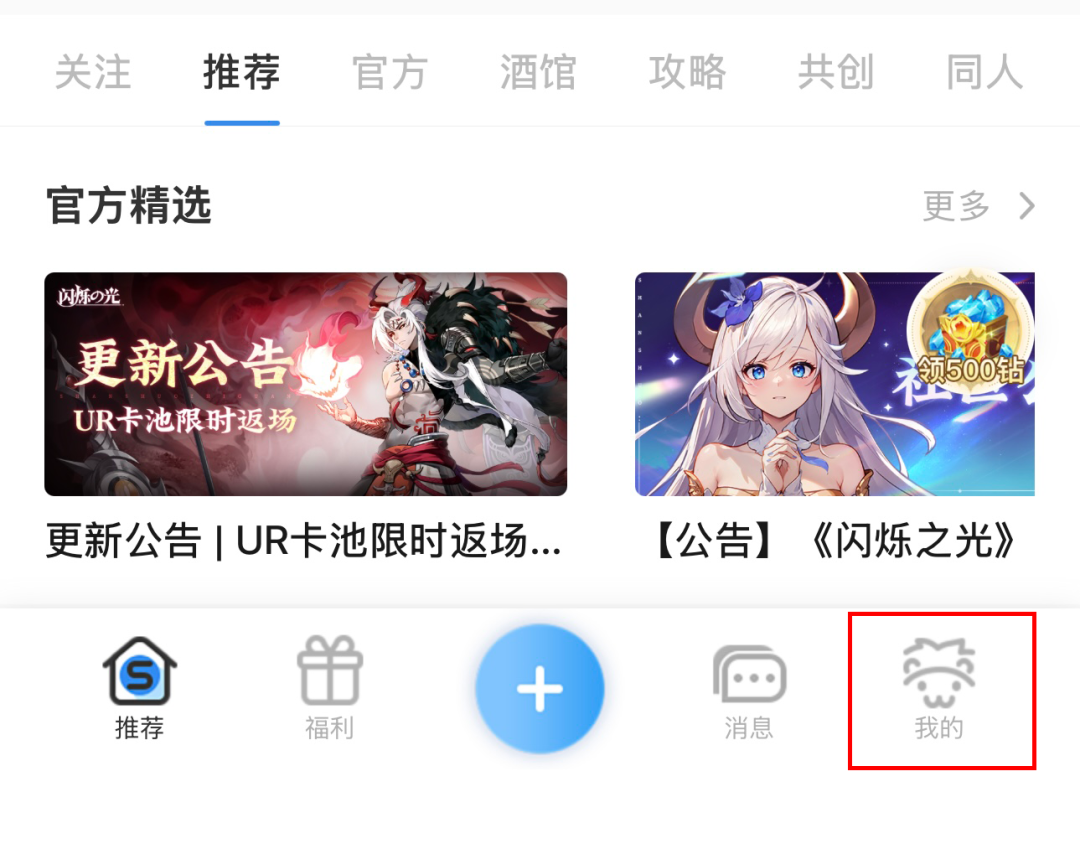Switch to the 关注 tab

93,73
